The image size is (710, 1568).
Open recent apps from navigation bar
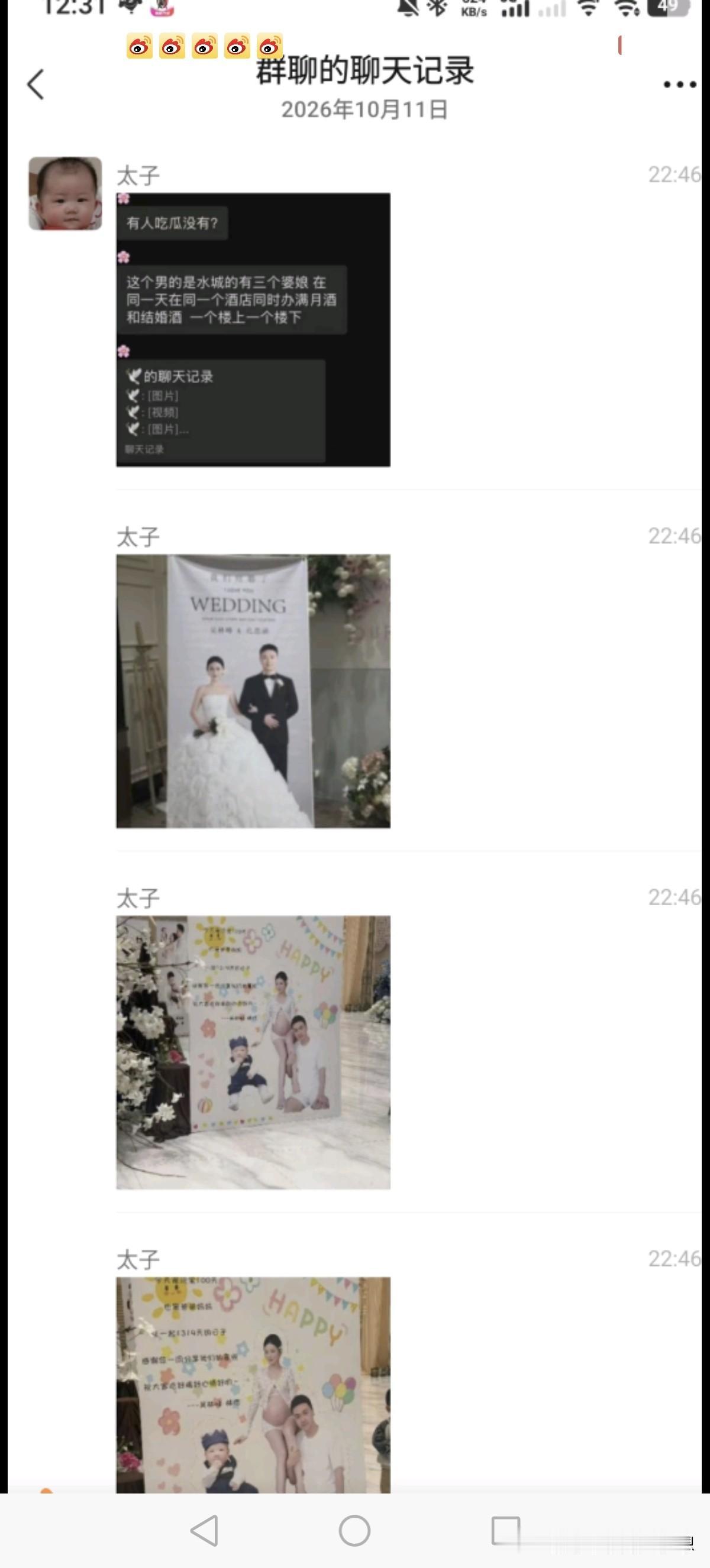coord(505,1531)
